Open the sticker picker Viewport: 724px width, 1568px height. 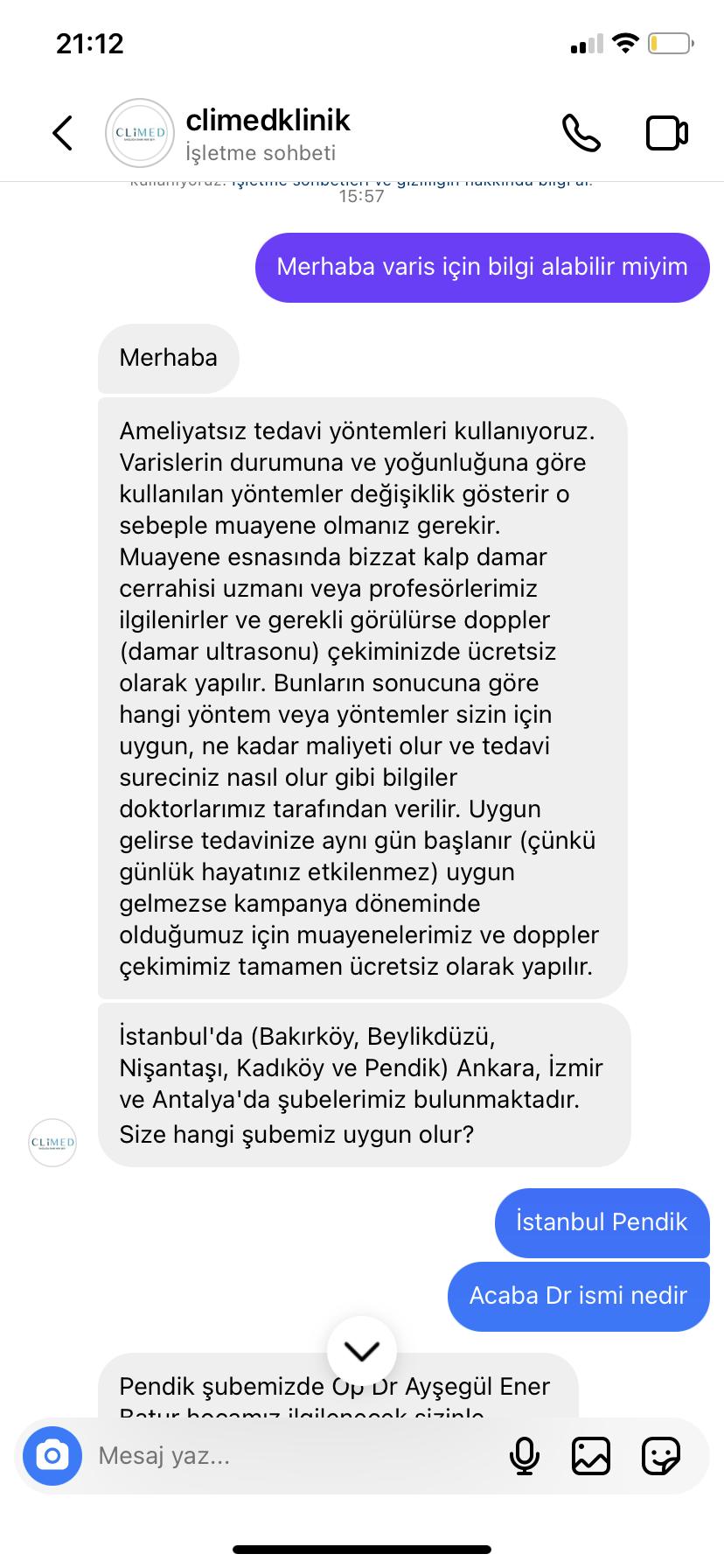pyautogui.click(x=662, y=1456)
